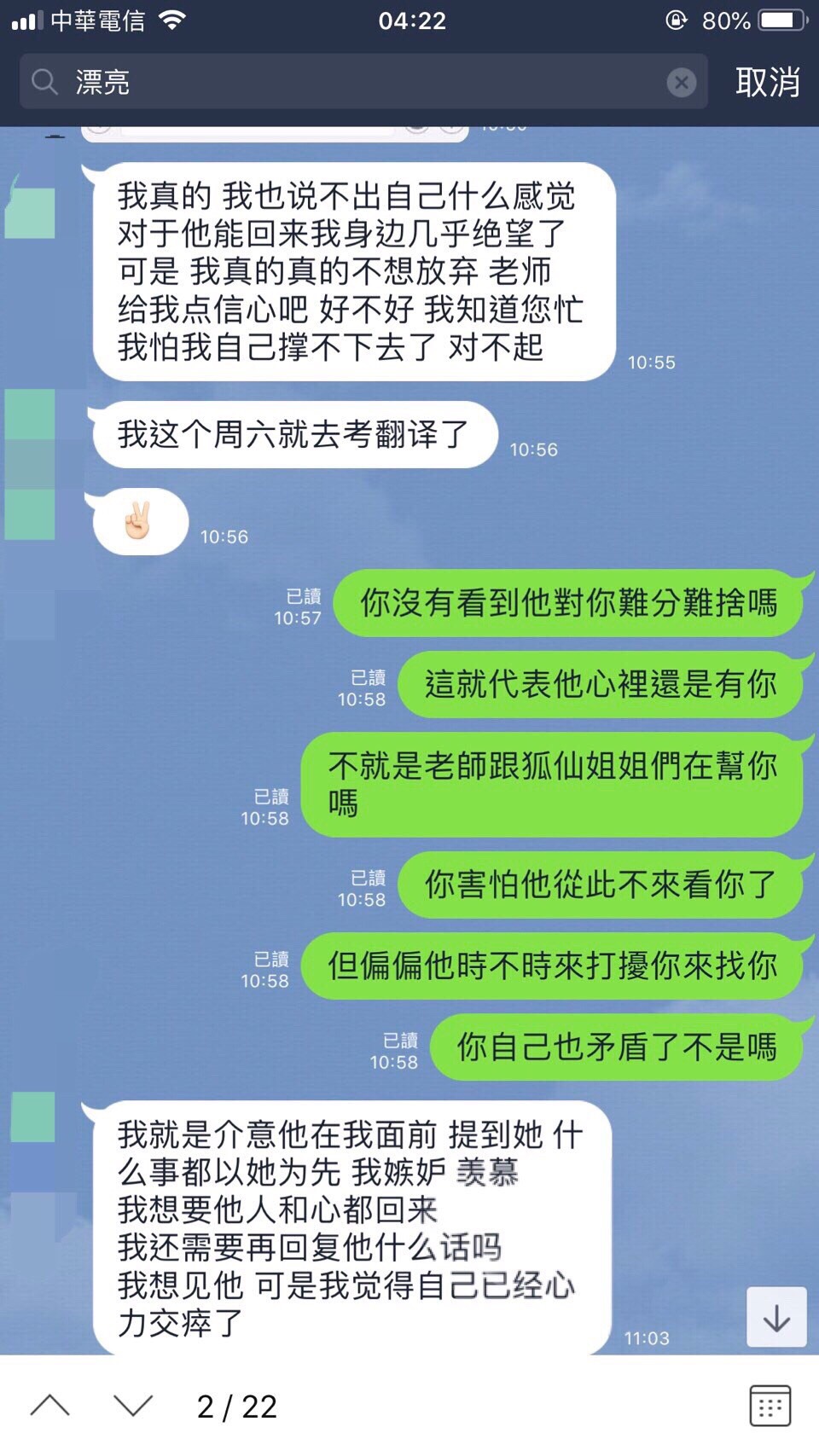Cancel search with 取消
Image resolution: width=819 pixels, height=1456 pixels.
tap(767, 82)
